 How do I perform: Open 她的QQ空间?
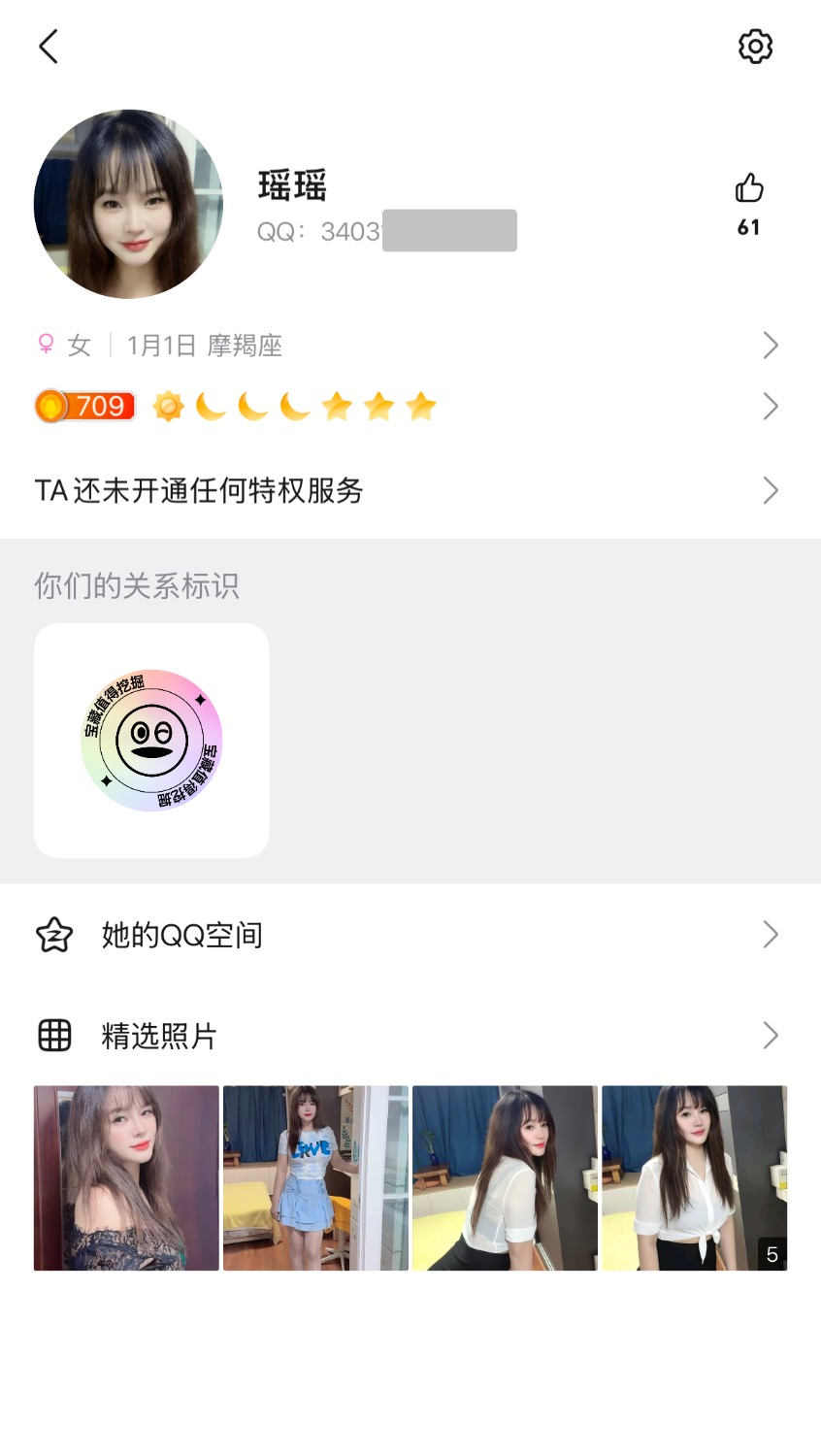point(408,935)
